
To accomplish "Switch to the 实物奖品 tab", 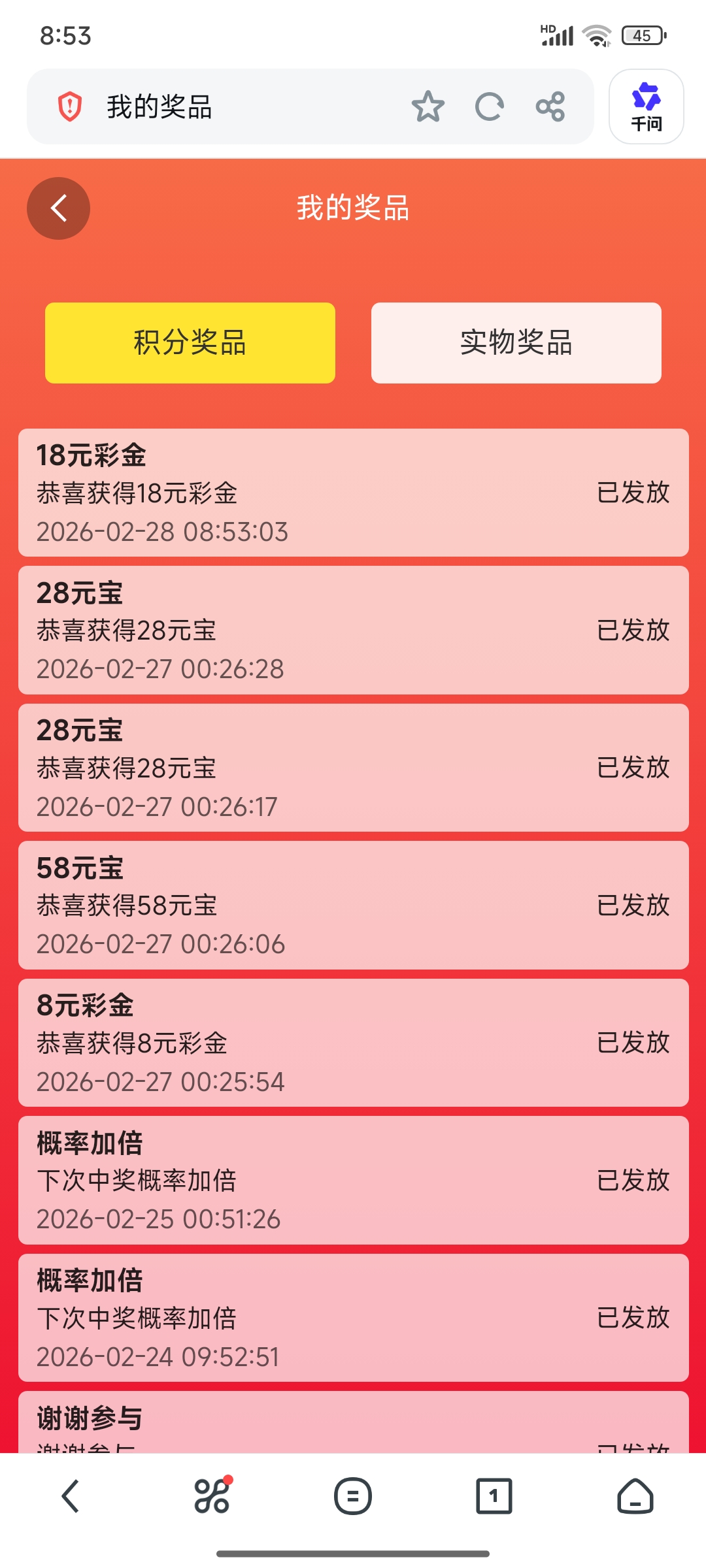I will [x=516, y=343].
